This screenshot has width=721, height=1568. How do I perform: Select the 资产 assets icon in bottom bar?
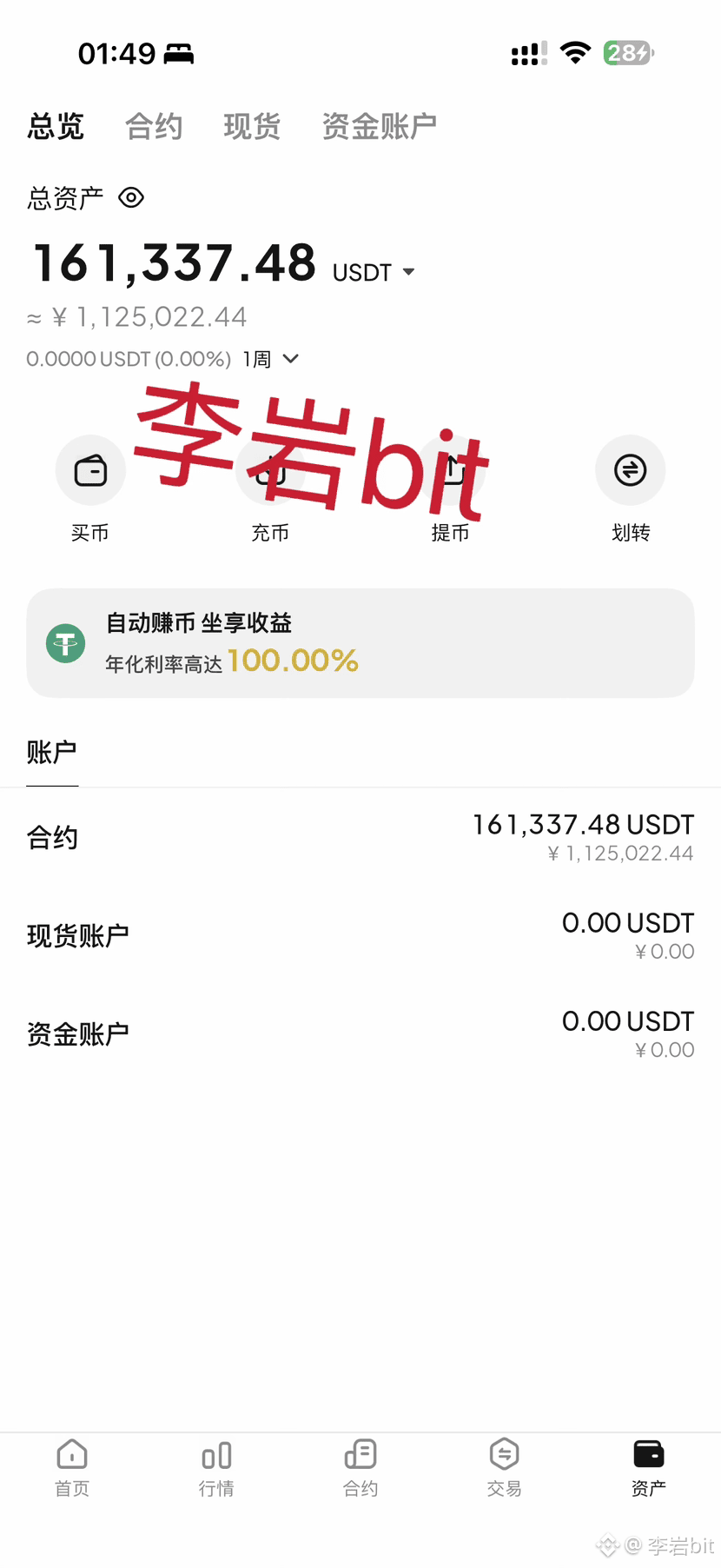point(649,1454)
